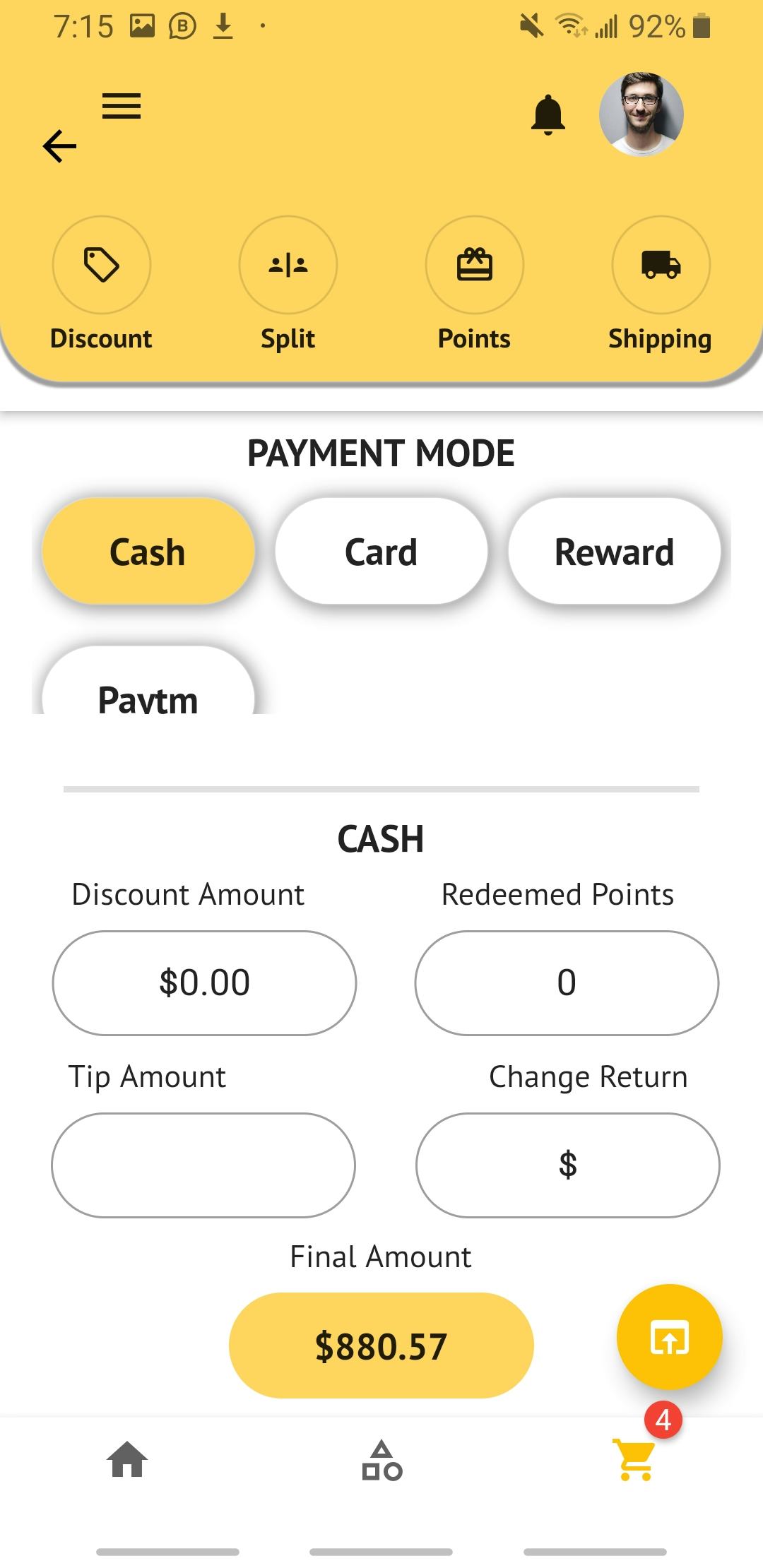This screenshot has height=1568, width=763.
Task: Open the user profile picture
Action: pyautogui.click(x=641, y=114)
